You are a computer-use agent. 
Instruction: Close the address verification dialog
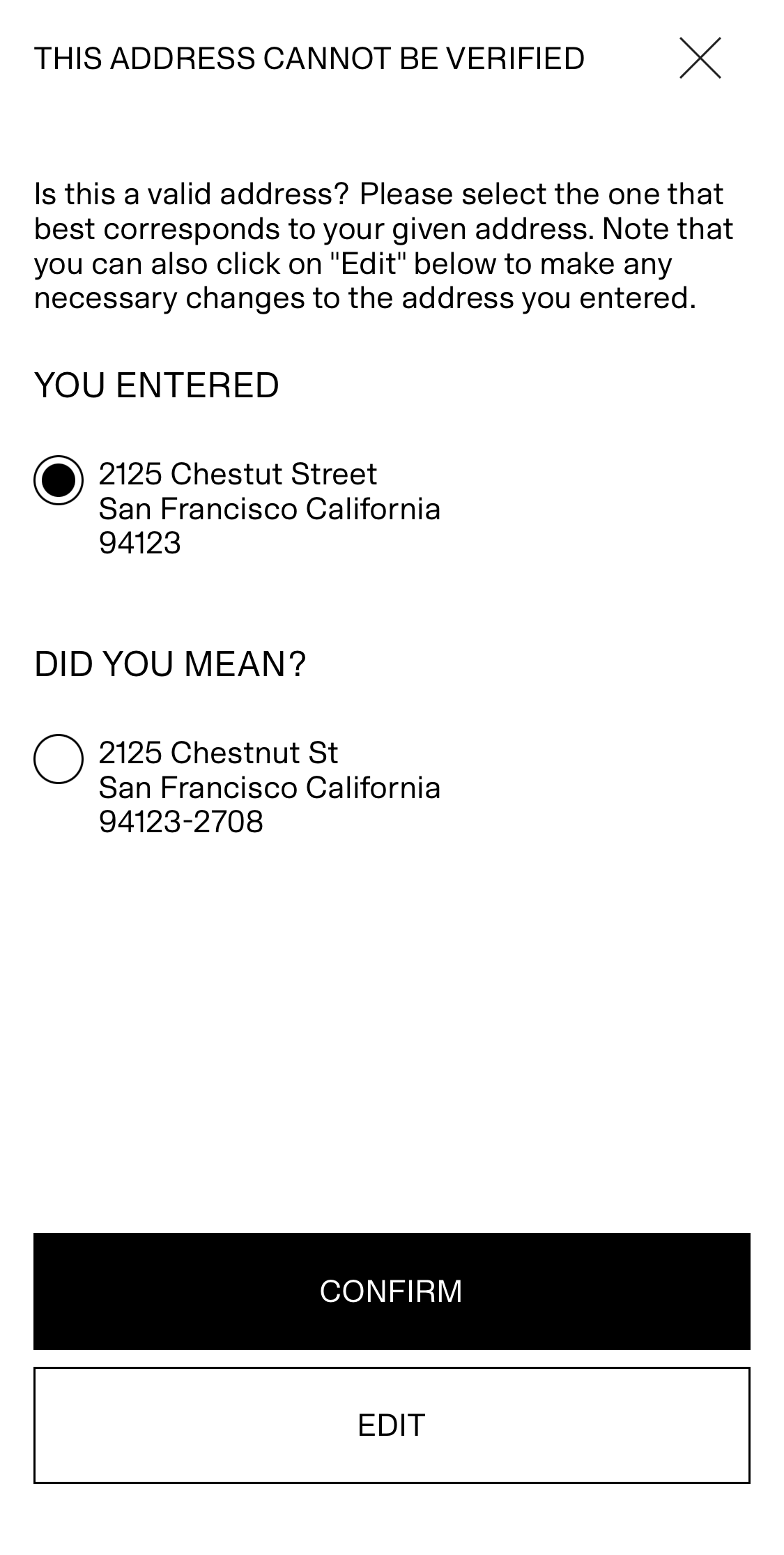[700, 58]
